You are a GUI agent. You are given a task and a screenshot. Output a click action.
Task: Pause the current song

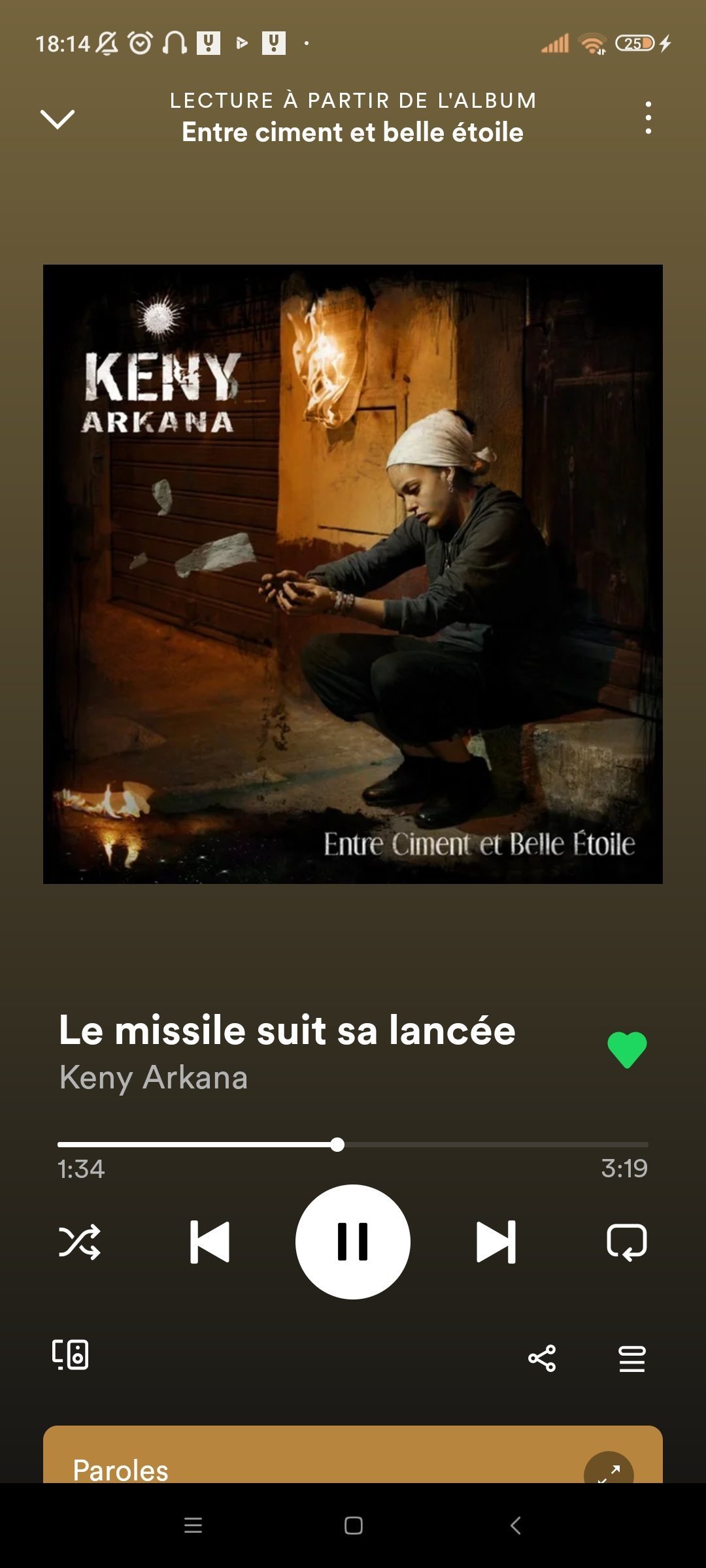pyautogui.click(x=353, y=1241)
